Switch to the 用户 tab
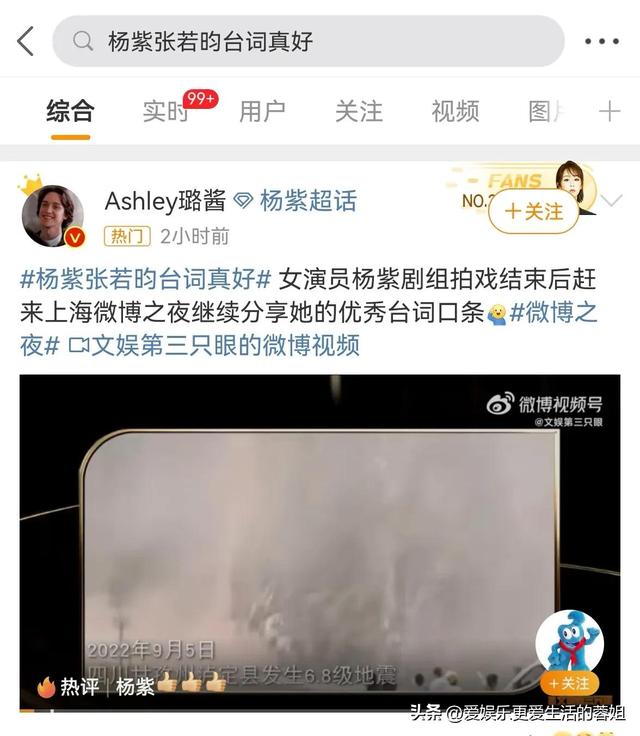This screenshot has width=640, height=736. (262, 111)
